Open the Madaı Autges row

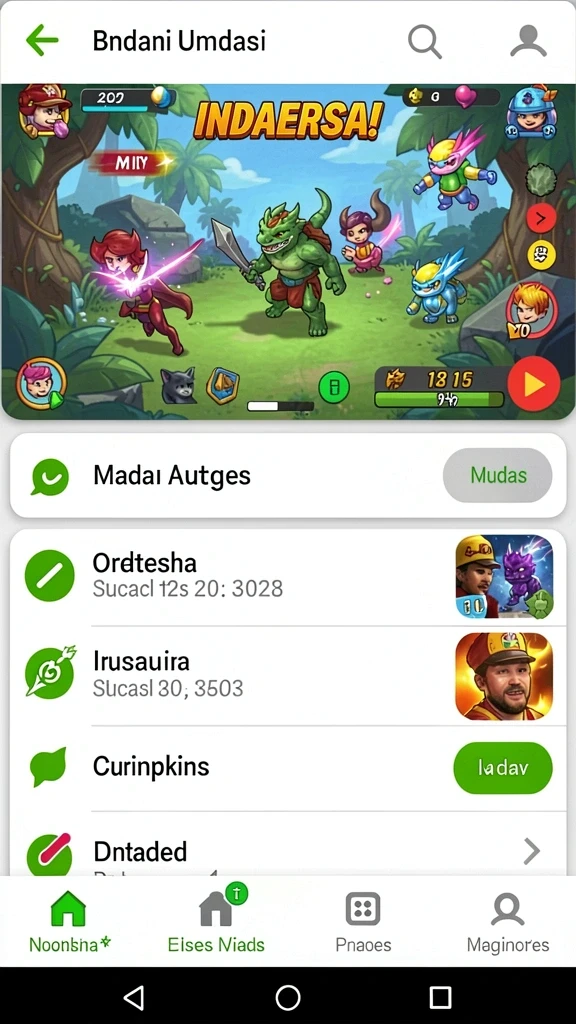(288, 475)
